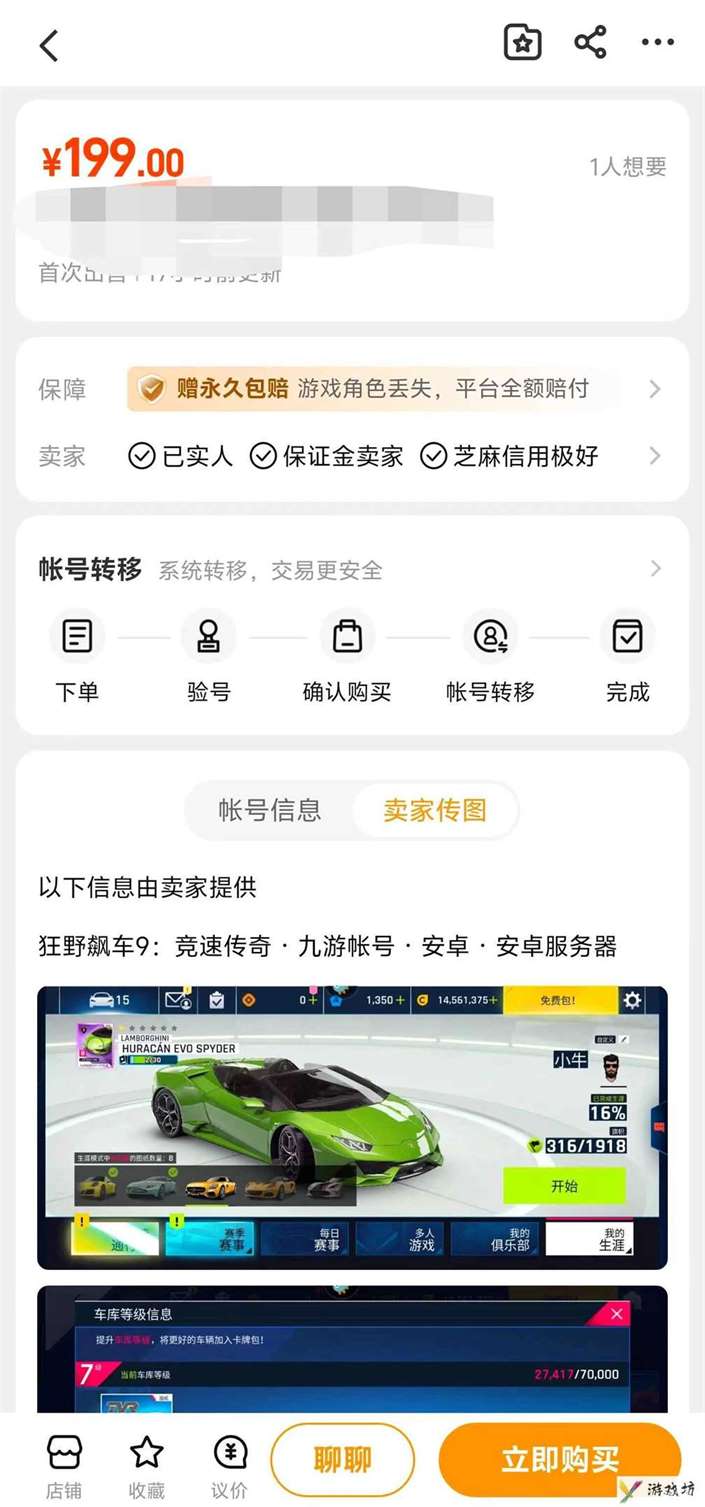Visit the seller's 店铺
The height and width of the screenshot is (1507, 705).
tap(64, 1465)
